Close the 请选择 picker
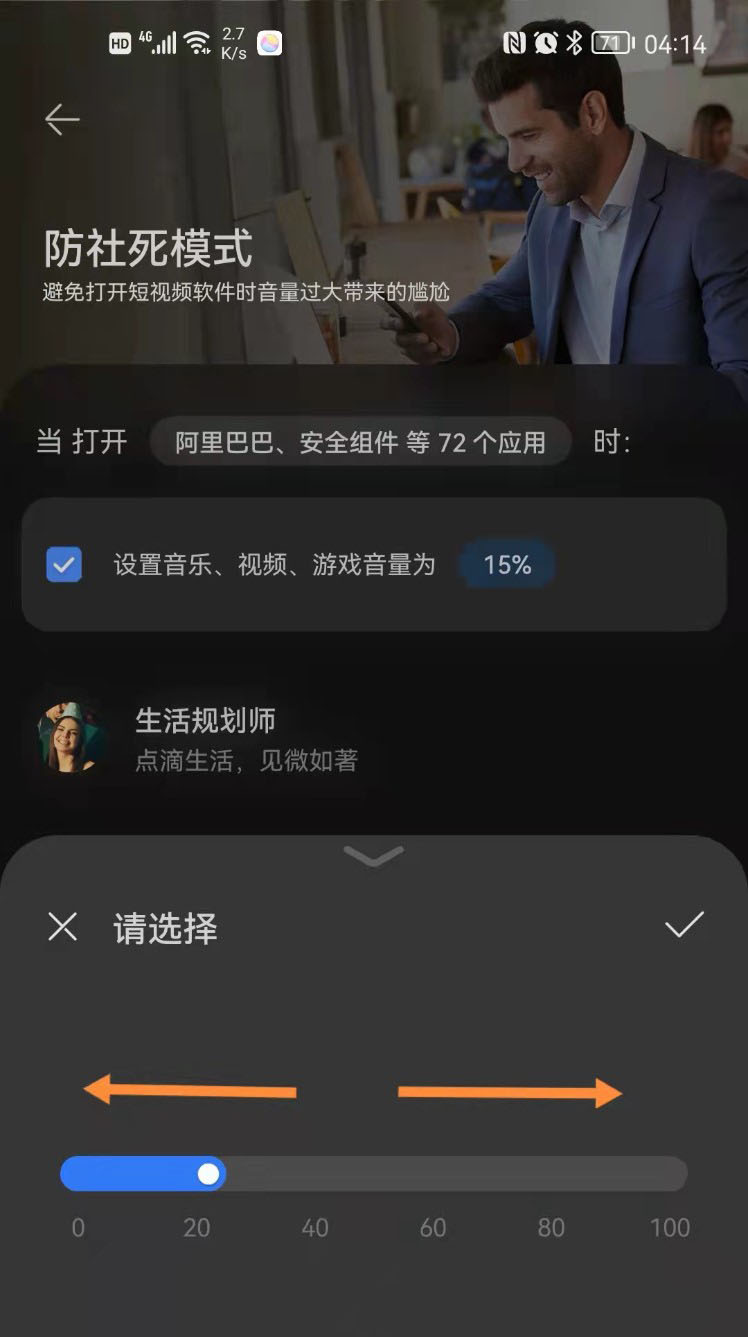Image resolution: width=748 pixels, height=1337 pixels. pyautogui.click(x=62, y=928)
